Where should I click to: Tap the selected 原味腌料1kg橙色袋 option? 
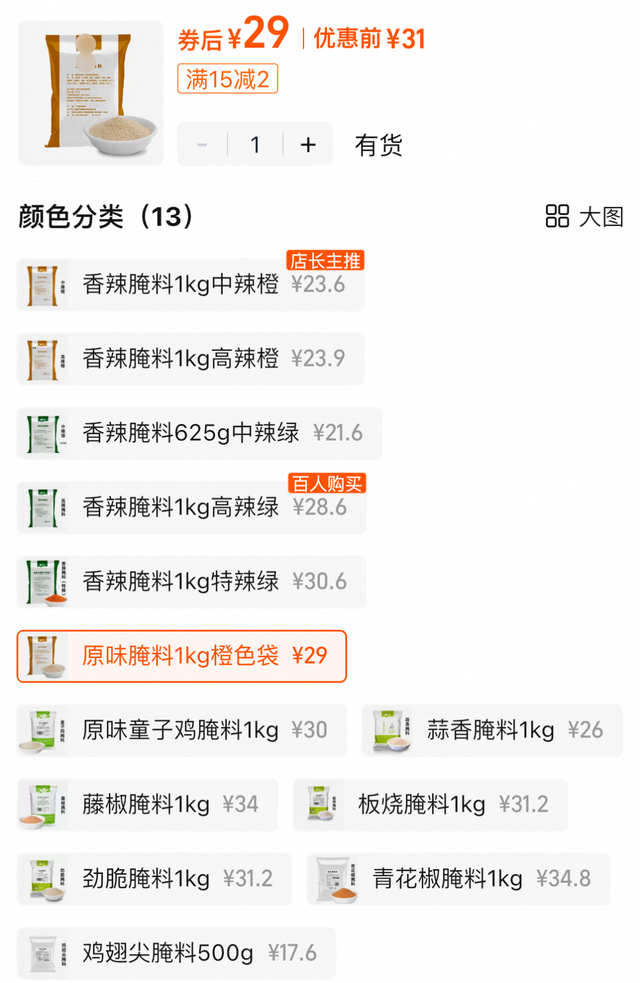click(182, 656)
